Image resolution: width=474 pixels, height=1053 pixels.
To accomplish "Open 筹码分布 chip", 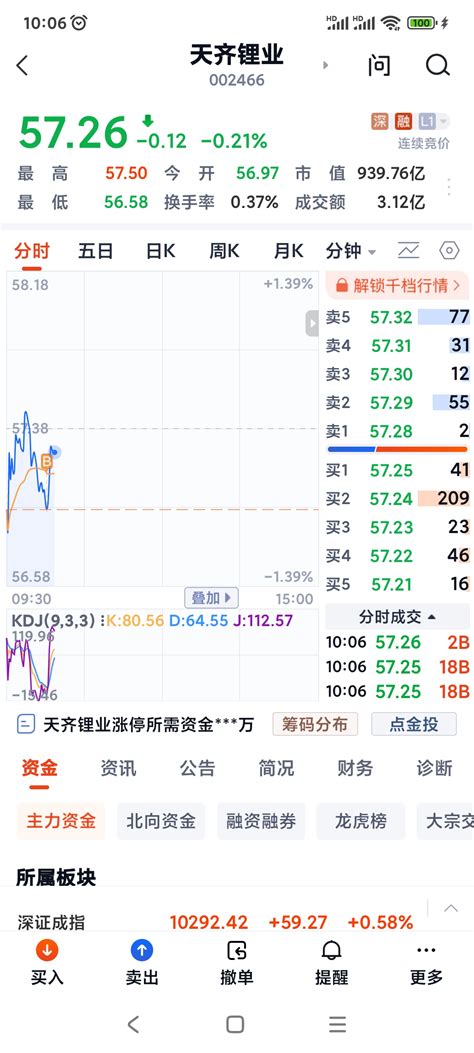I will click(x=315, y=725).
